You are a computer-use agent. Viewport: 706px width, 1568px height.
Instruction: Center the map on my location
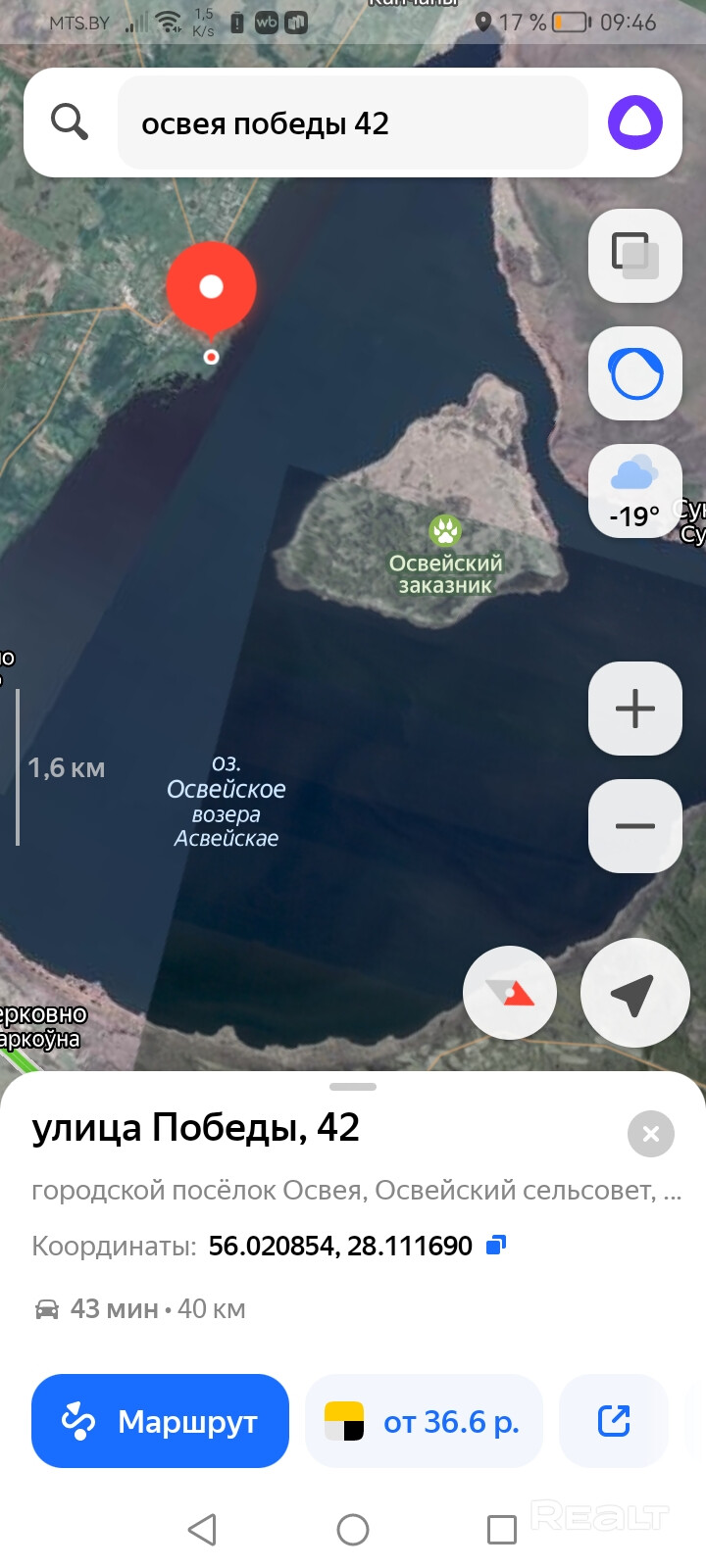point(634,994)
